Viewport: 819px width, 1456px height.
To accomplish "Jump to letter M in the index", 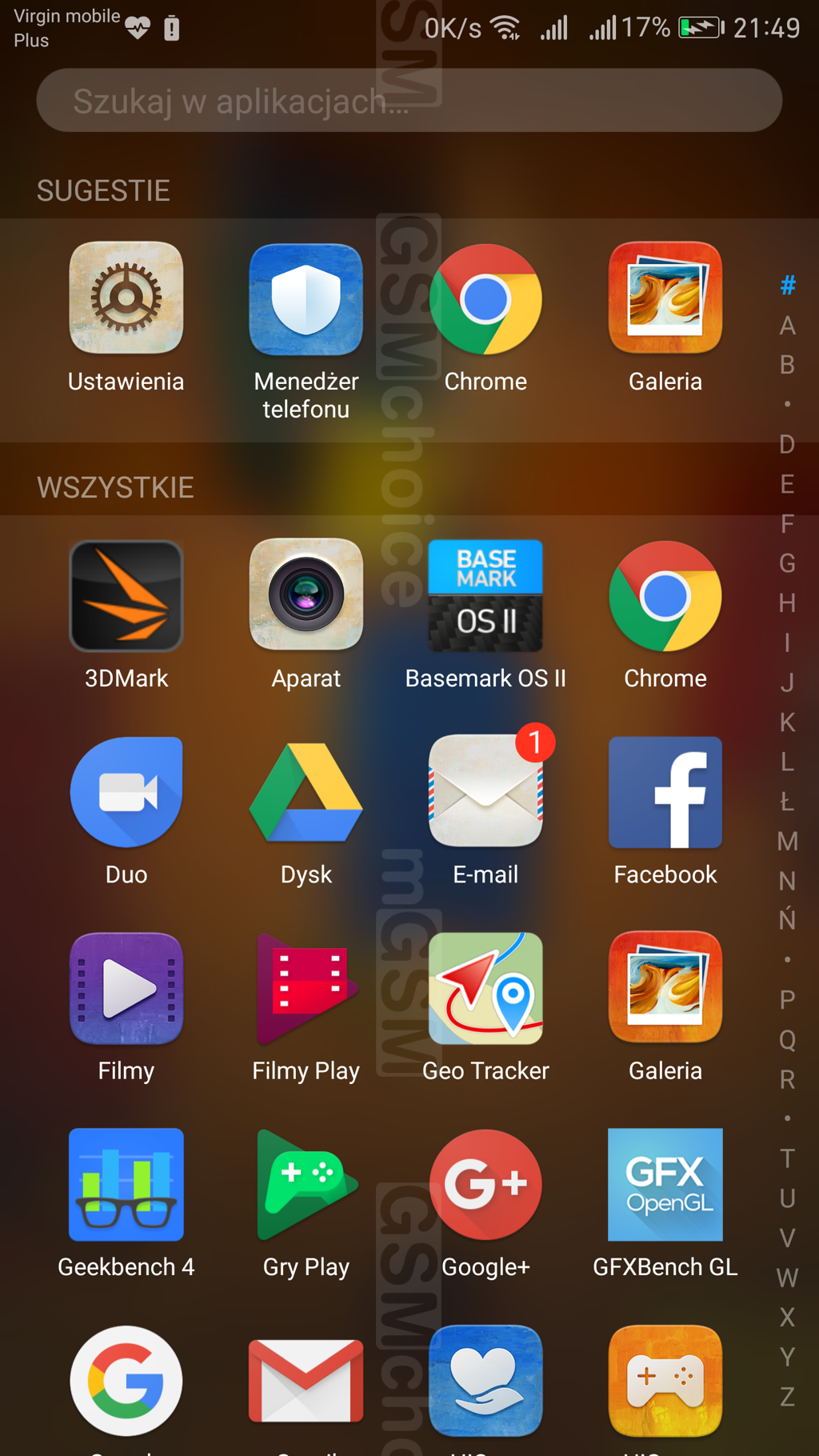I will pos(787,842).
